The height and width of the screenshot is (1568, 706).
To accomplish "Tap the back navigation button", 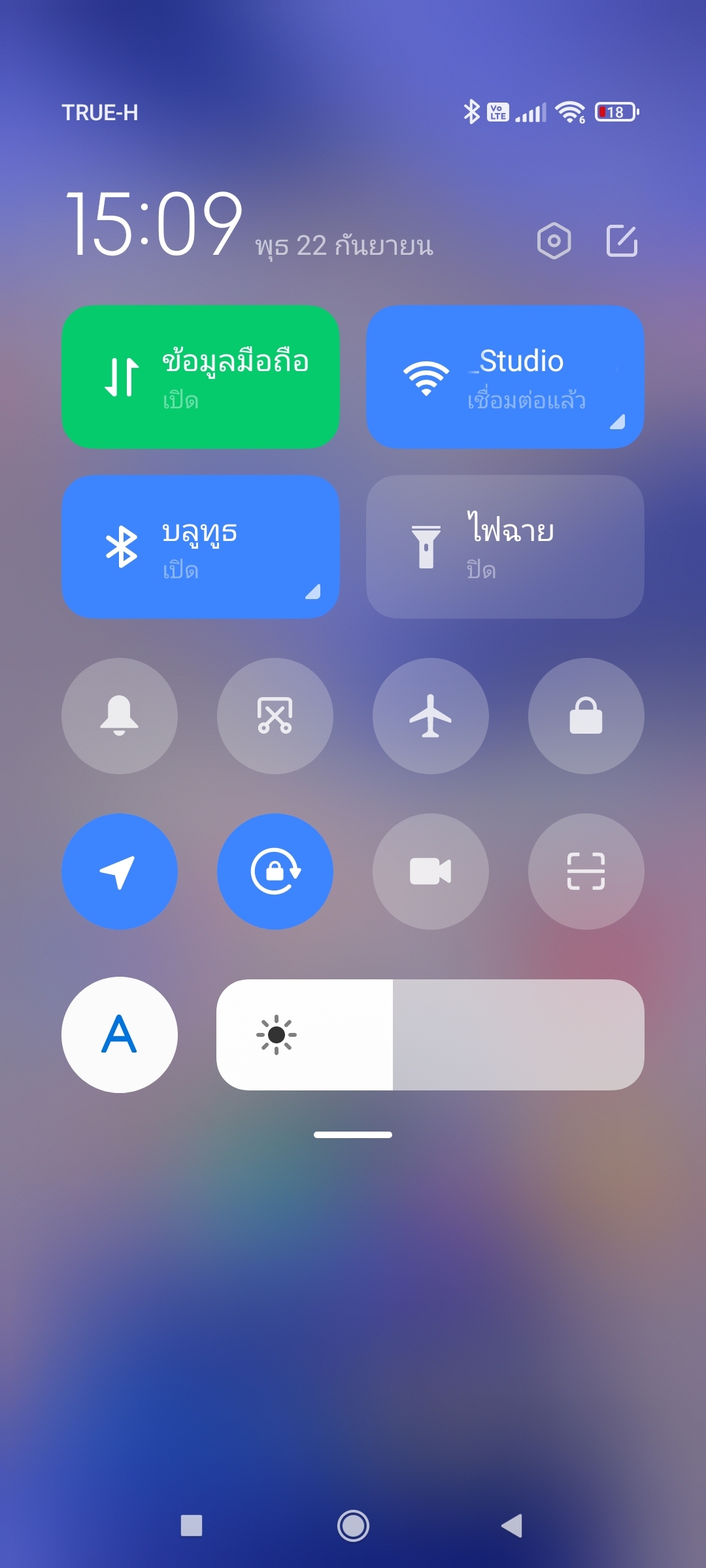I will [512, 1526].
